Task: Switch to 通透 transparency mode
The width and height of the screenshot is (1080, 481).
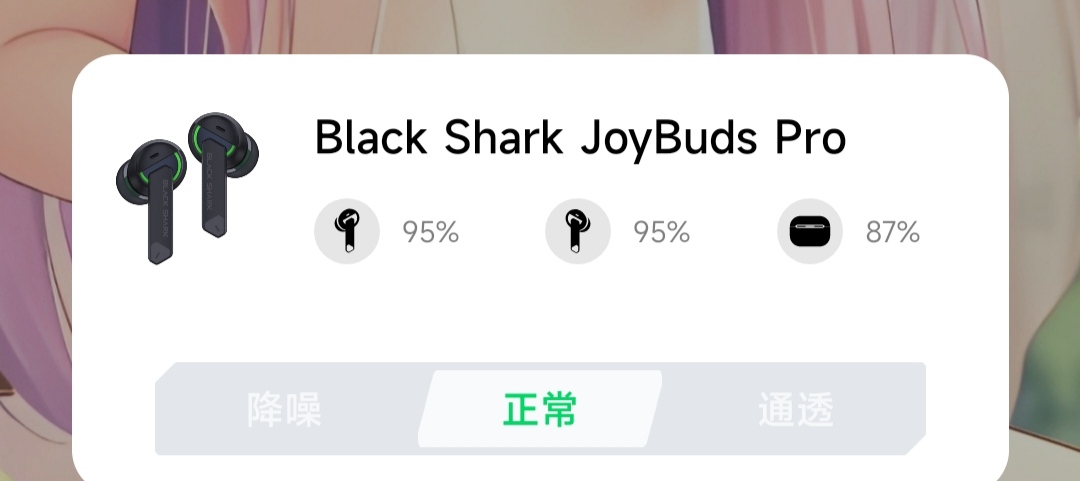Action: click(796, 410)
